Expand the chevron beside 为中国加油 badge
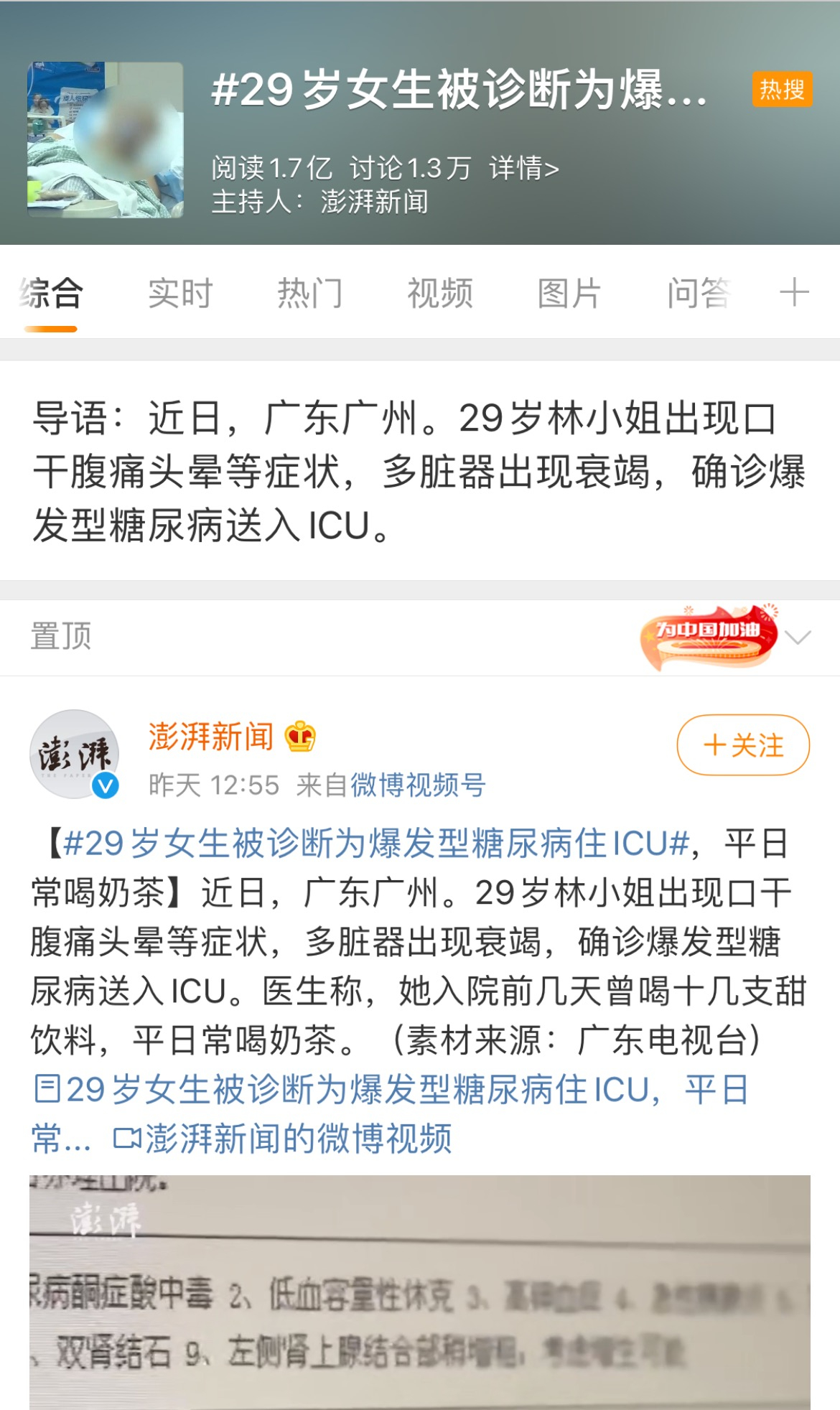Image resolution: width=840 pixels, height=1410 pixels. coord(798,638)
